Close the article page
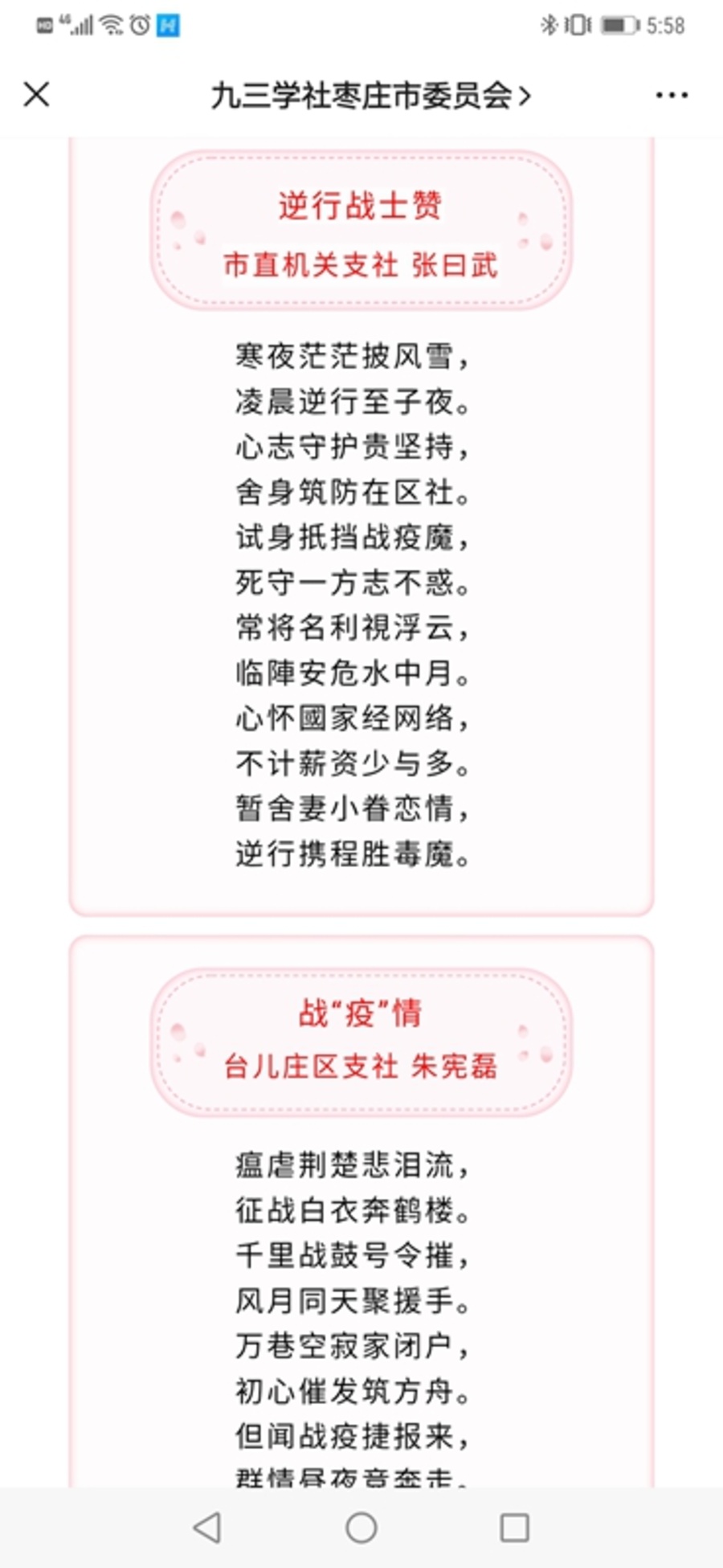This screenshot has width=723, height=1568. pyautogui.click(x=37, y=95)
